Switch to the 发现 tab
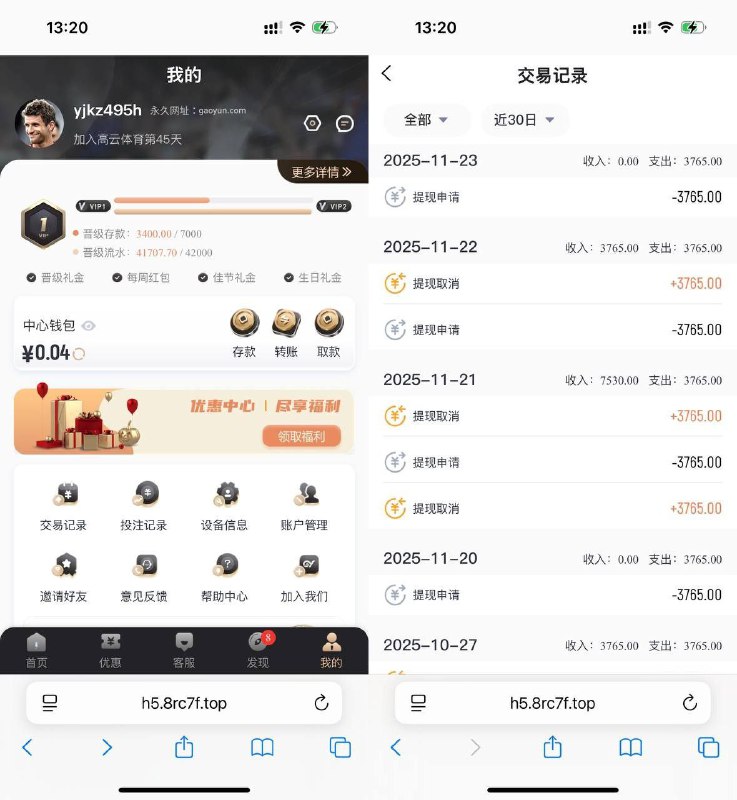Viewport: 737px width, 800px height. 258,650
